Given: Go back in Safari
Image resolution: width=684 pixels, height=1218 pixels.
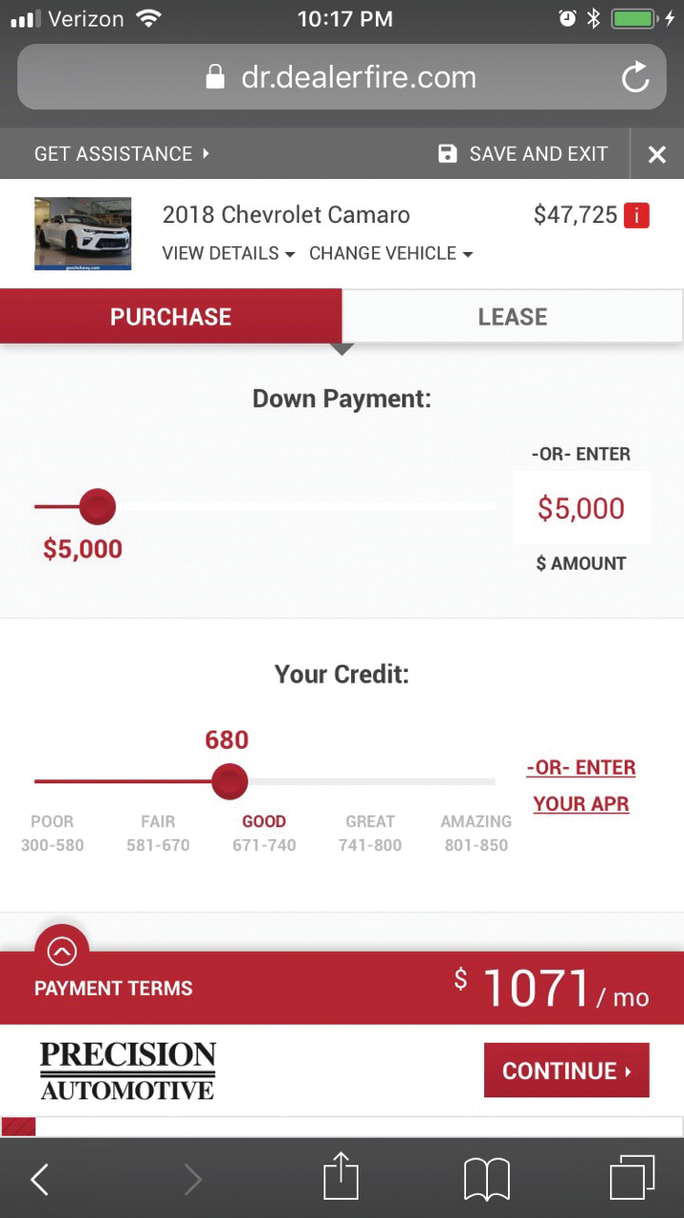Looking at the screenshot, I should pos(39,1180).
